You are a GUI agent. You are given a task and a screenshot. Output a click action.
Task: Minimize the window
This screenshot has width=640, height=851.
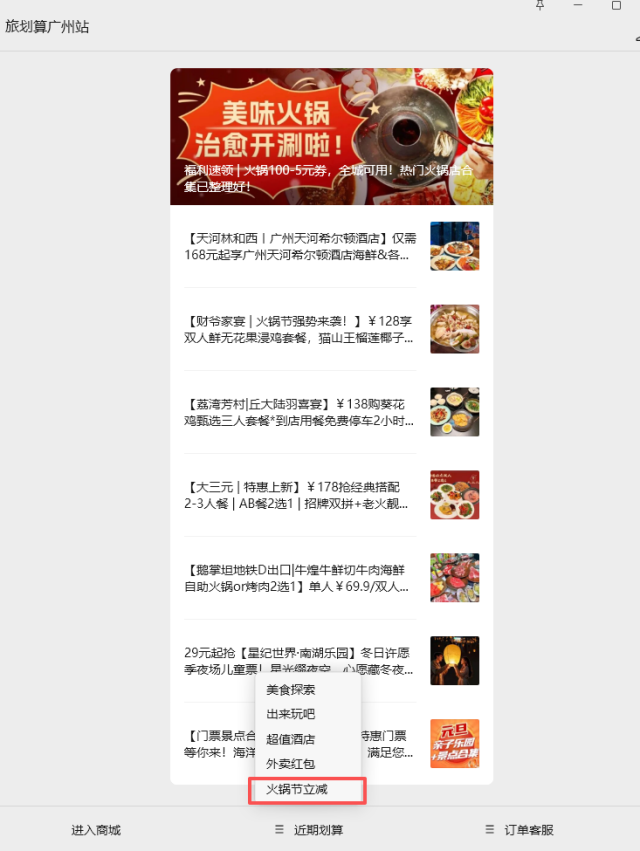[x=578, y=6]
